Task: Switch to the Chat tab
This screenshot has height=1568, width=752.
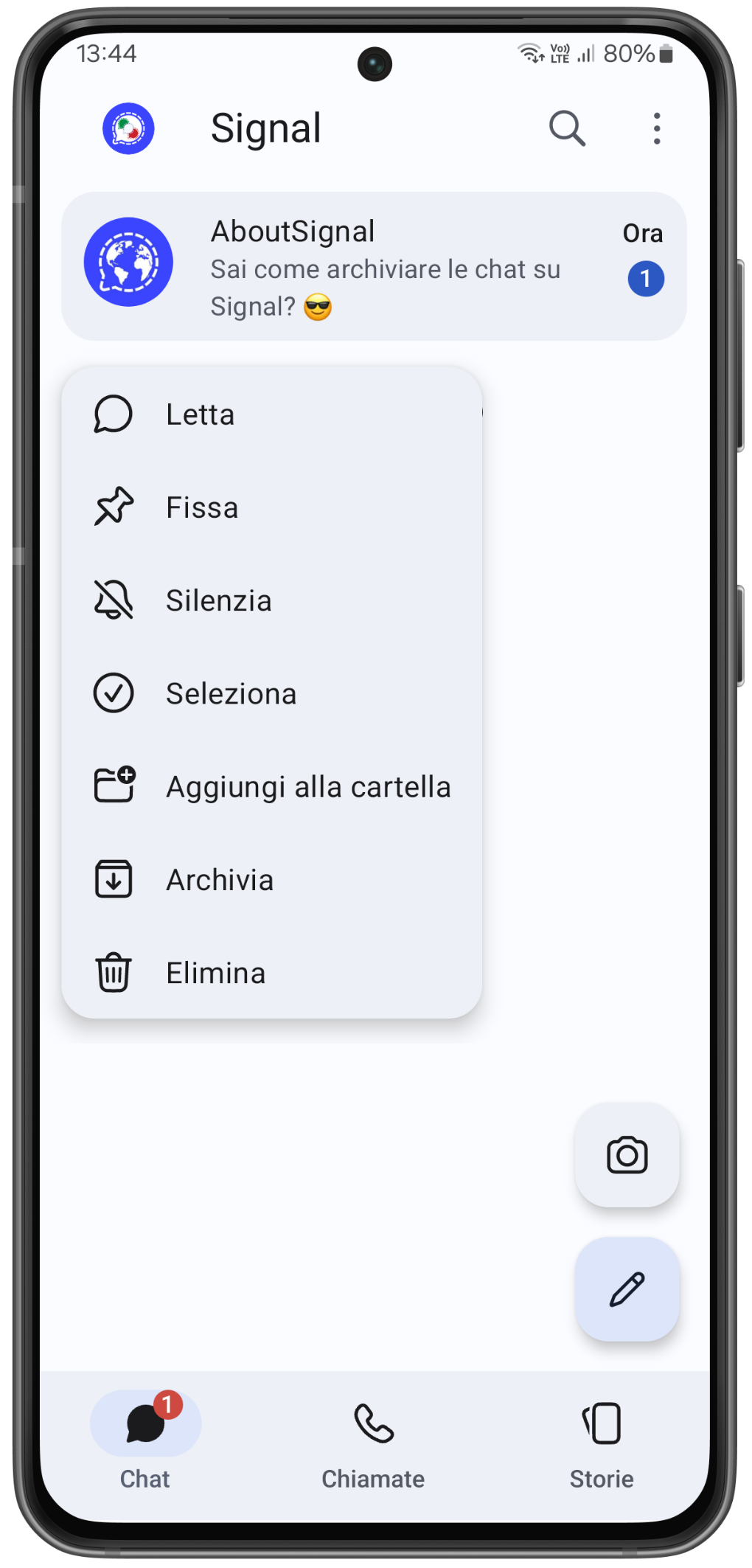Action: [x=145, y=1438]
